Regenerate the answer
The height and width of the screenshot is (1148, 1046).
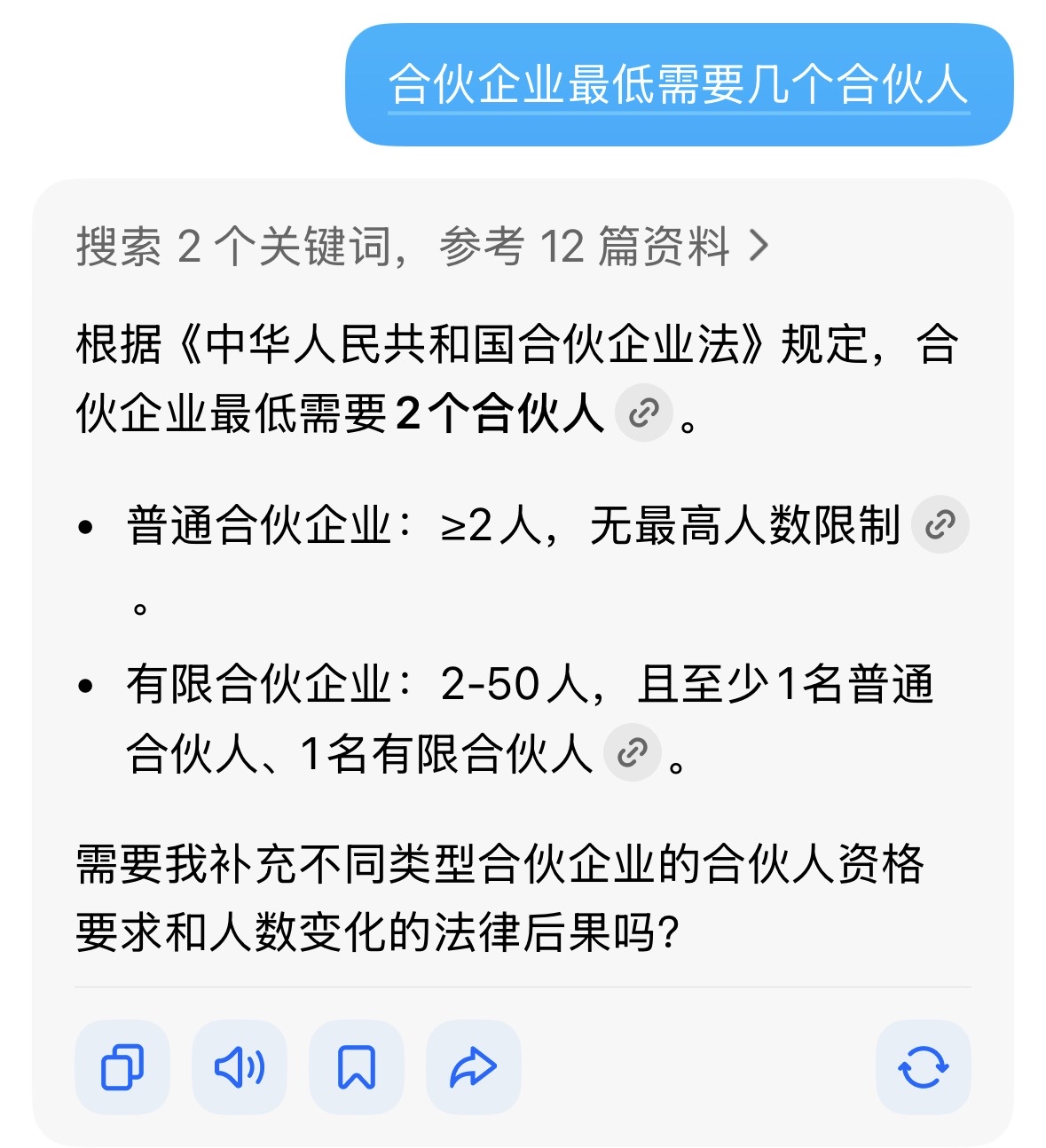click(923, 1066)
